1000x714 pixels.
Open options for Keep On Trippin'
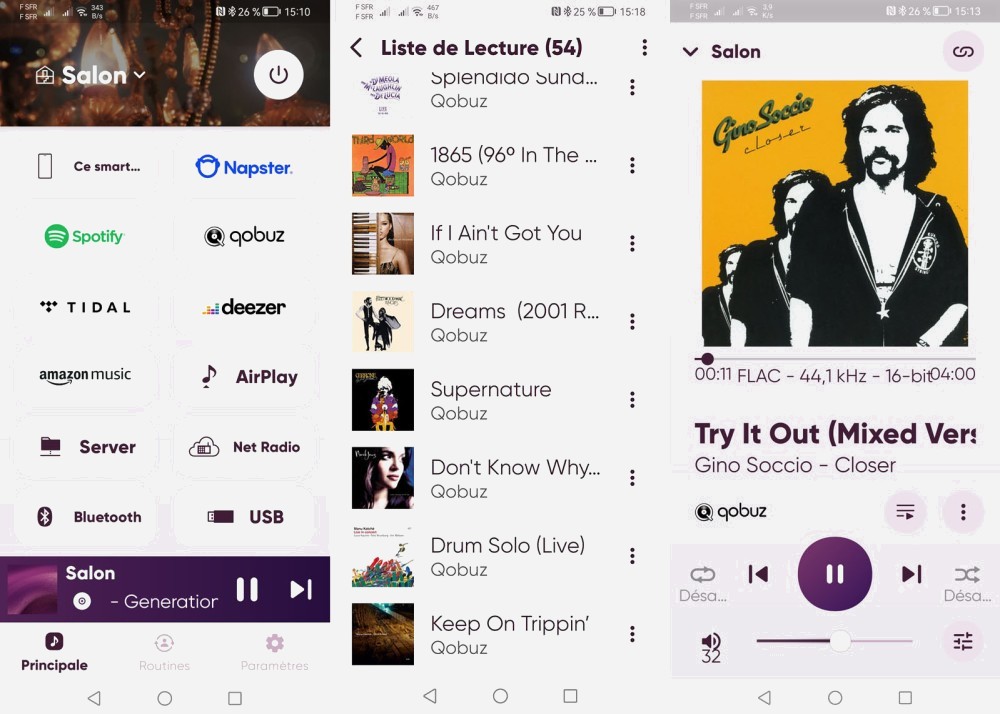pos(632,634)
